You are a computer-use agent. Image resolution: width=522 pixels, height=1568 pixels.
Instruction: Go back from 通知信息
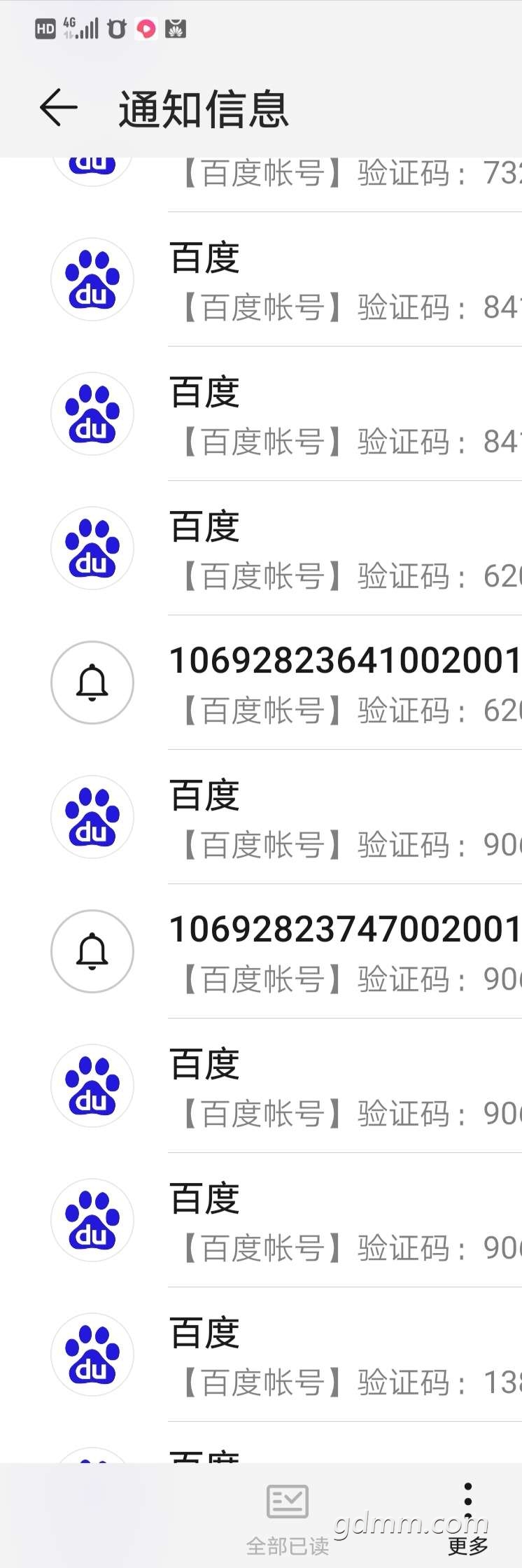click(x=58, y=108)
